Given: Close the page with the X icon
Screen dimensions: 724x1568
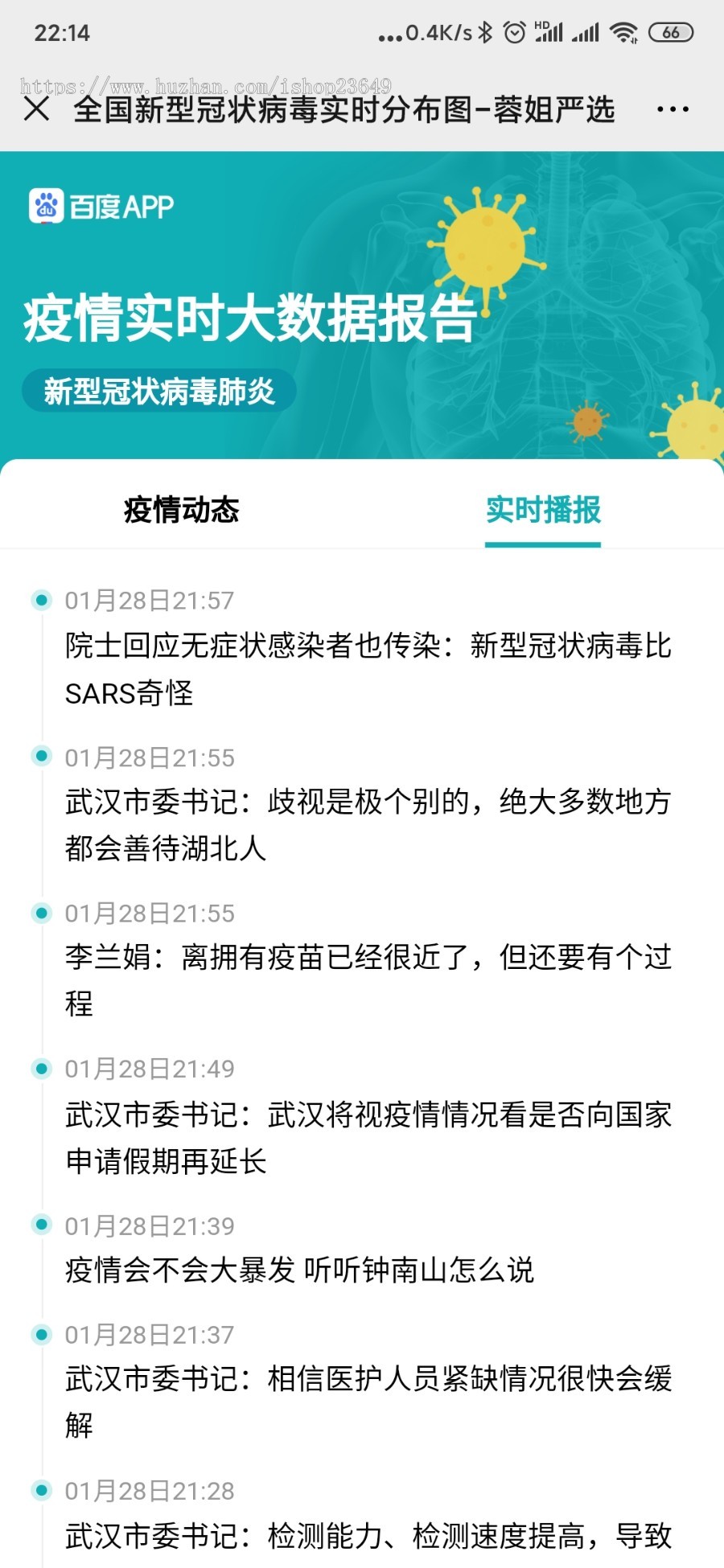Looking at the screenshot, I should 36,110.
